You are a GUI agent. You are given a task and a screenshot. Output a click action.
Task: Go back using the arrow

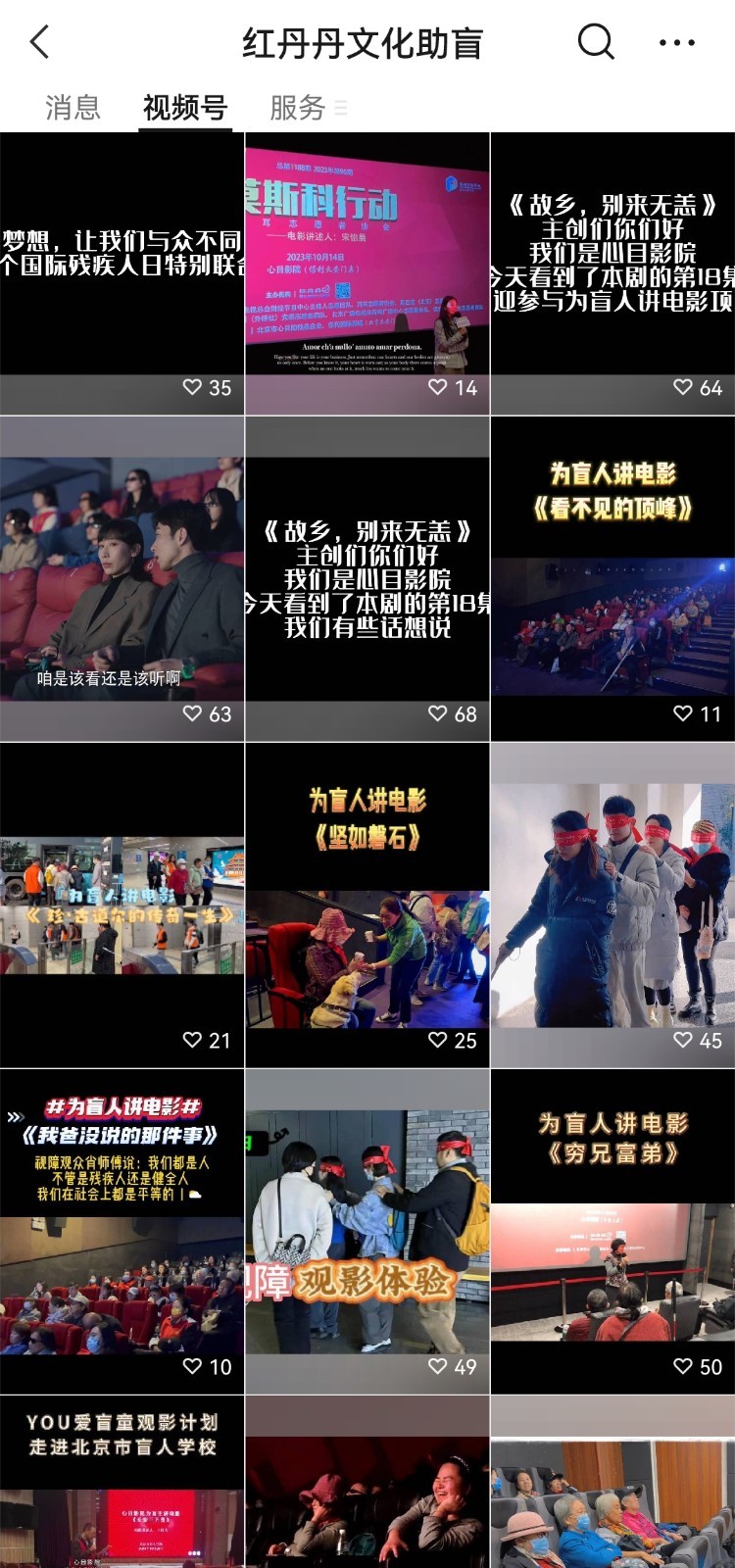coord(39,42)
